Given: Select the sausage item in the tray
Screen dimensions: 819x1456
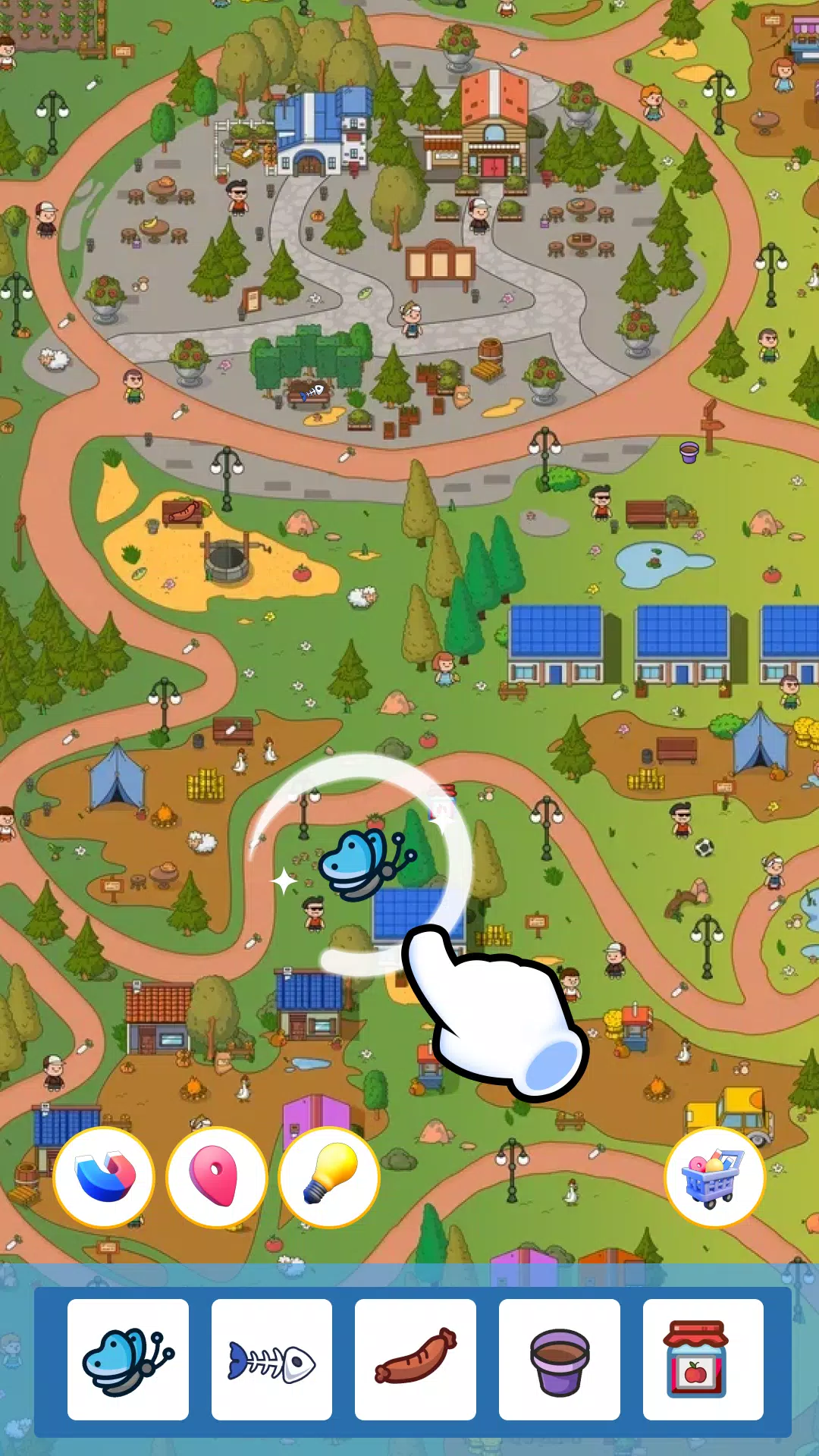Looking at the screenshot, I should pos(416,1360).
